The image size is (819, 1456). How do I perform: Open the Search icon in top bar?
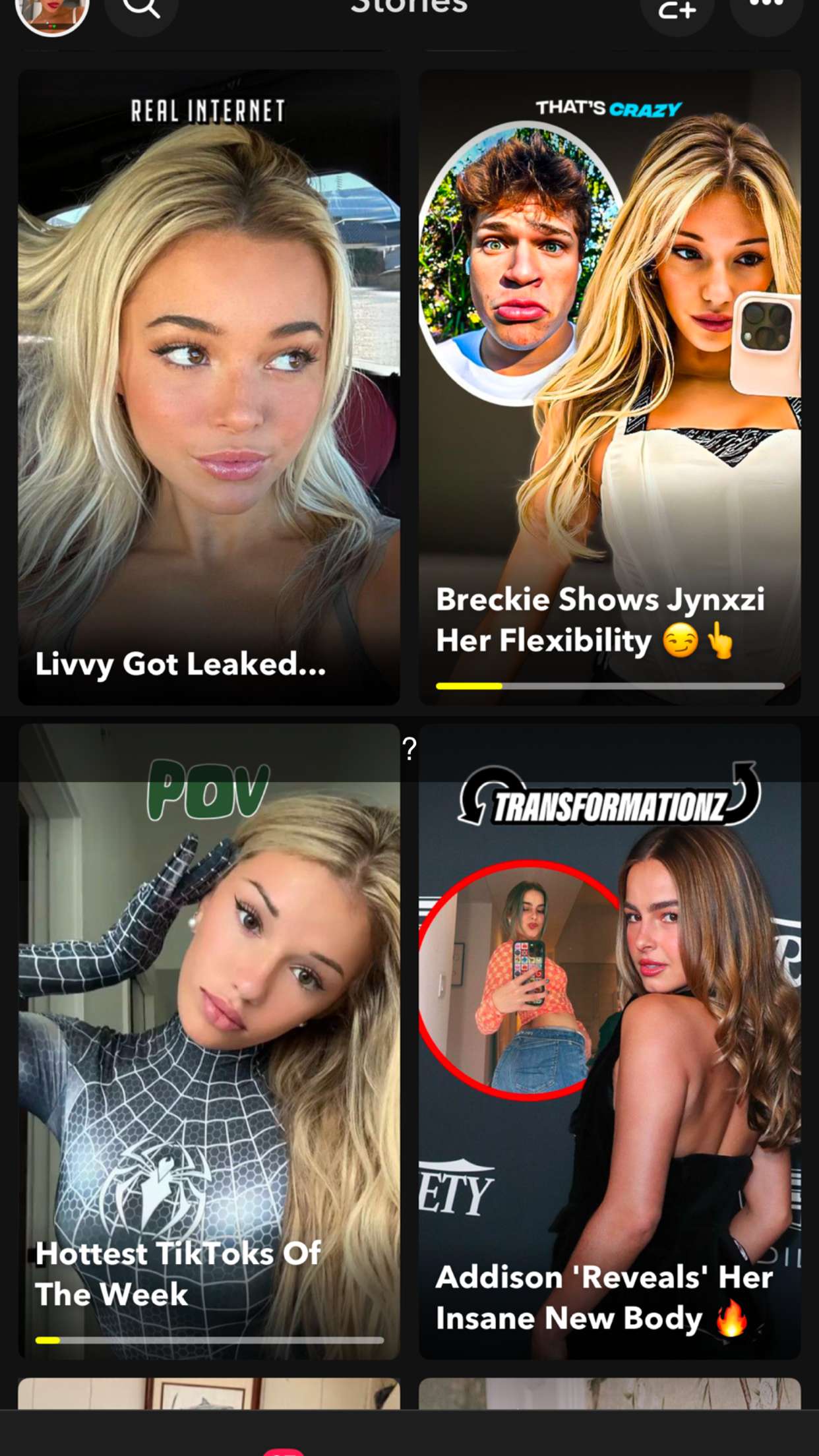[x=141, y=10]
